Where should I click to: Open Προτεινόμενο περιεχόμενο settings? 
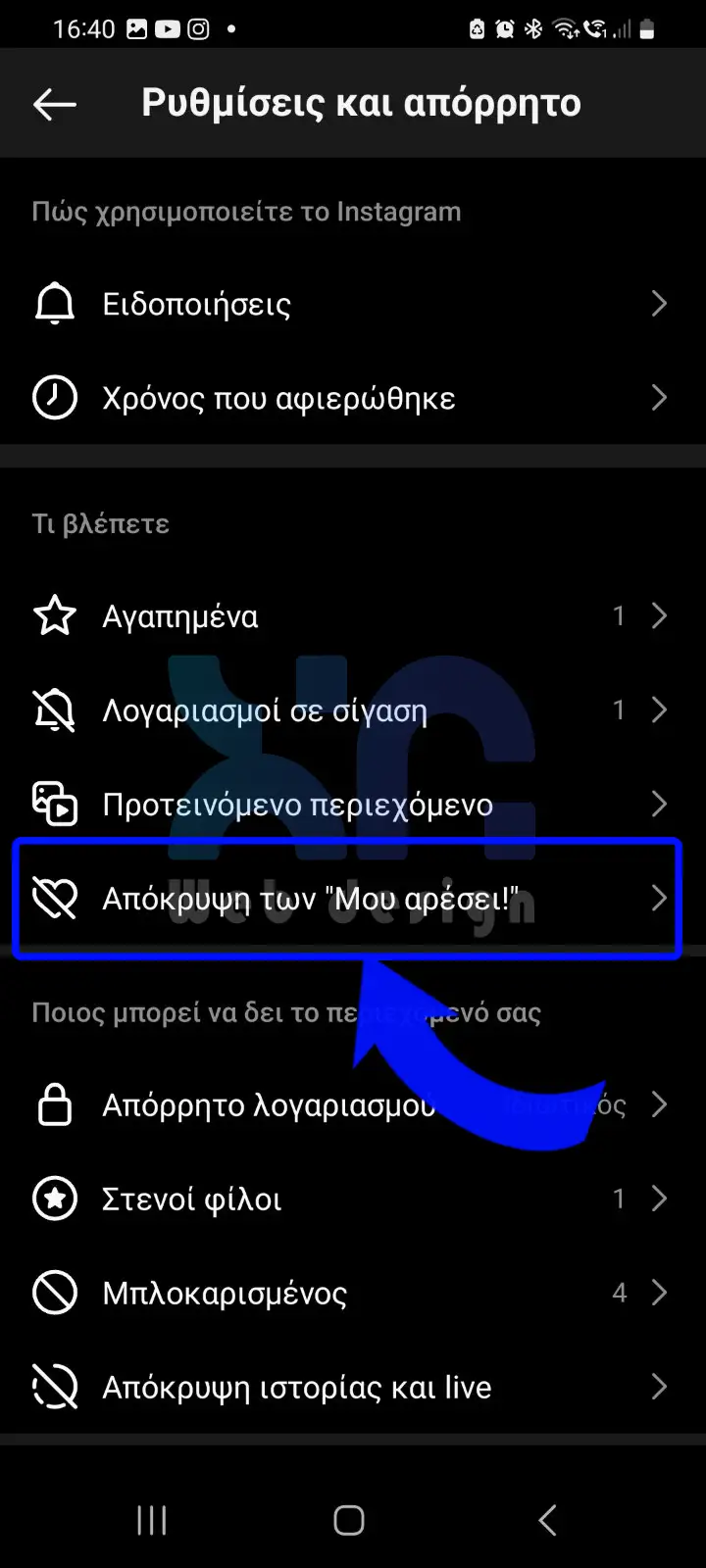[353, 804]
